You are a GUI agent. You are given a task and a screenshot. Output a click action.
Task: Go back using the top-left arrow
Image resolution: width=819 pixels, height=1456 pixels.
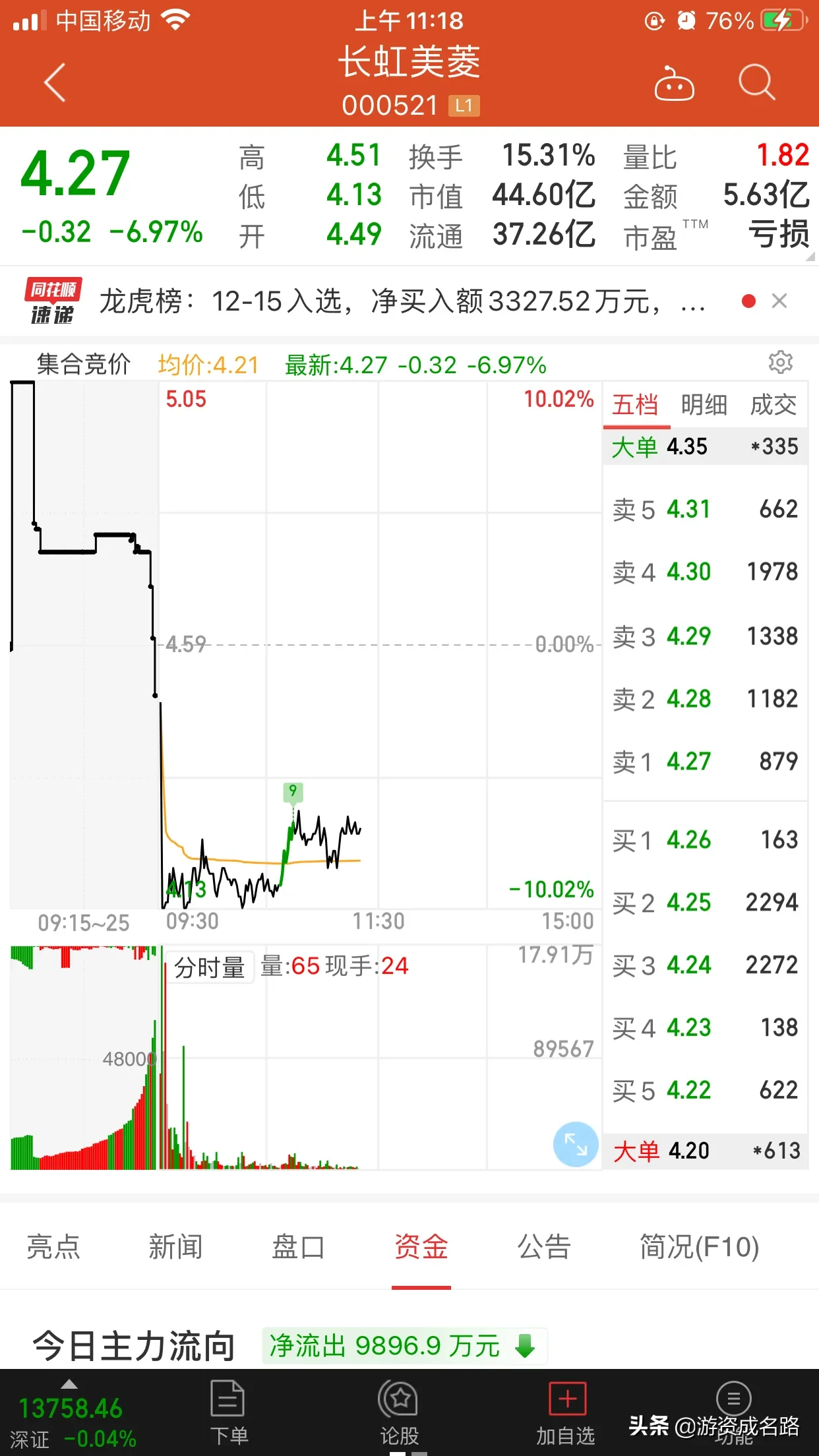coord(55,82)
